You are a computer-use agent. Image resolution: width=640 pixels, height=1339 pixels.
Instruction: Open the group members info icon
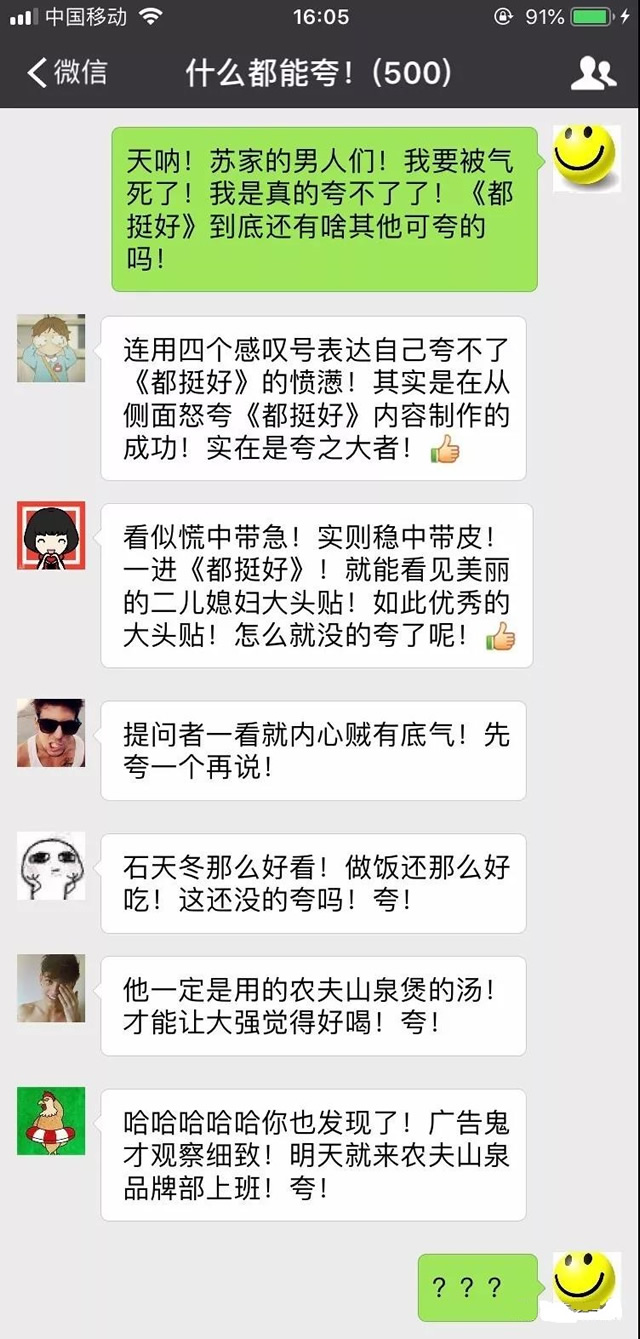tap(593, 73)
